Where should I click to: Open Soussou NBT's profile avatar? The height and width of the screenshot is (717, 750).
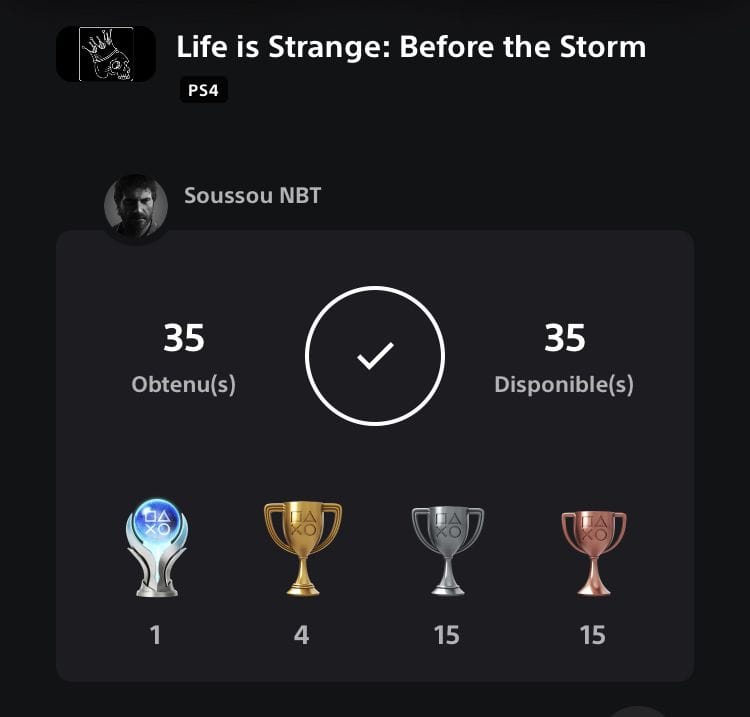click(135, 206)
